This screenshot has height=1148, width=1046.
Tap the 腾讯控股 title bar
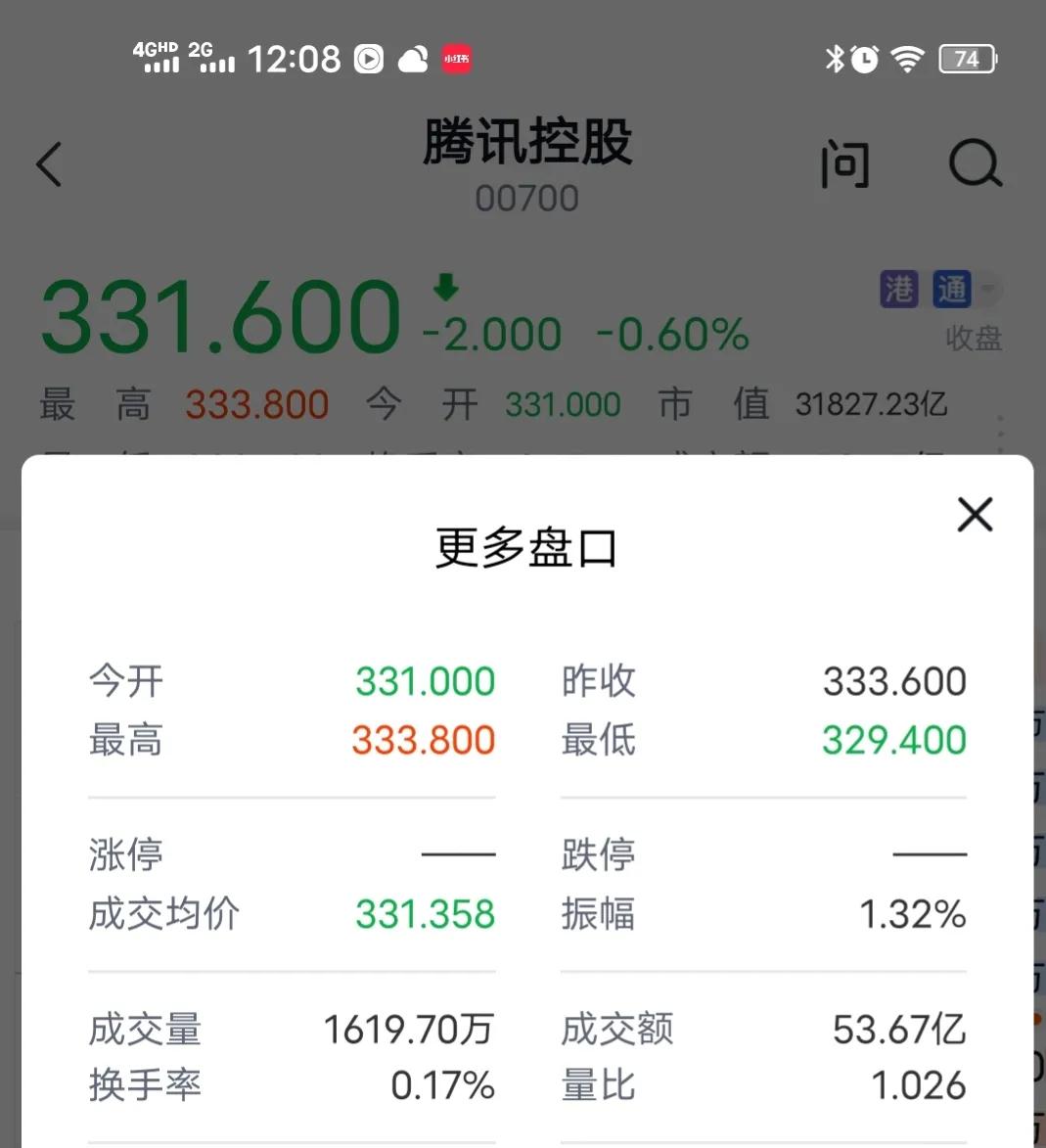526,143
